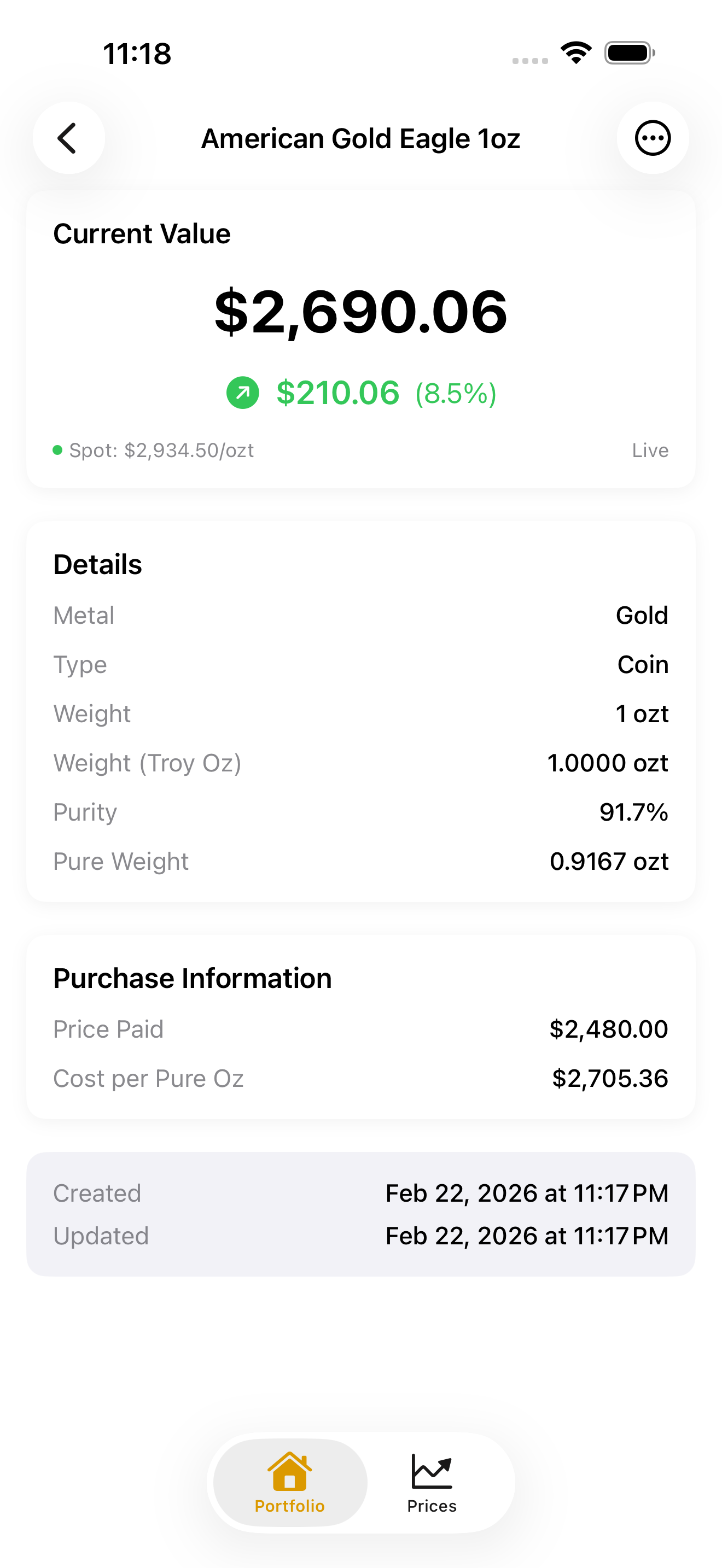The width and height of the screenshot is (722, 1568).
Task: Open the American Gold Eagle 1oz title
Action: pos(360,138)
